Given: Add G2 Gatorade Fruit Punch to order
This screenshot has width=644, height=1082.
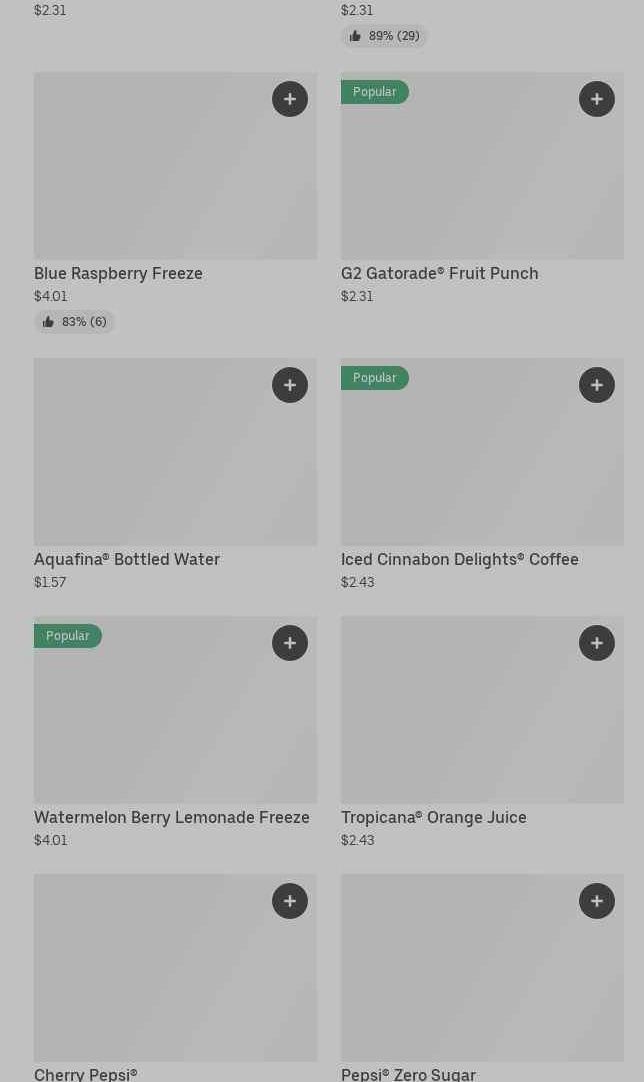Looking at the screenshot, I should [597, 99].
